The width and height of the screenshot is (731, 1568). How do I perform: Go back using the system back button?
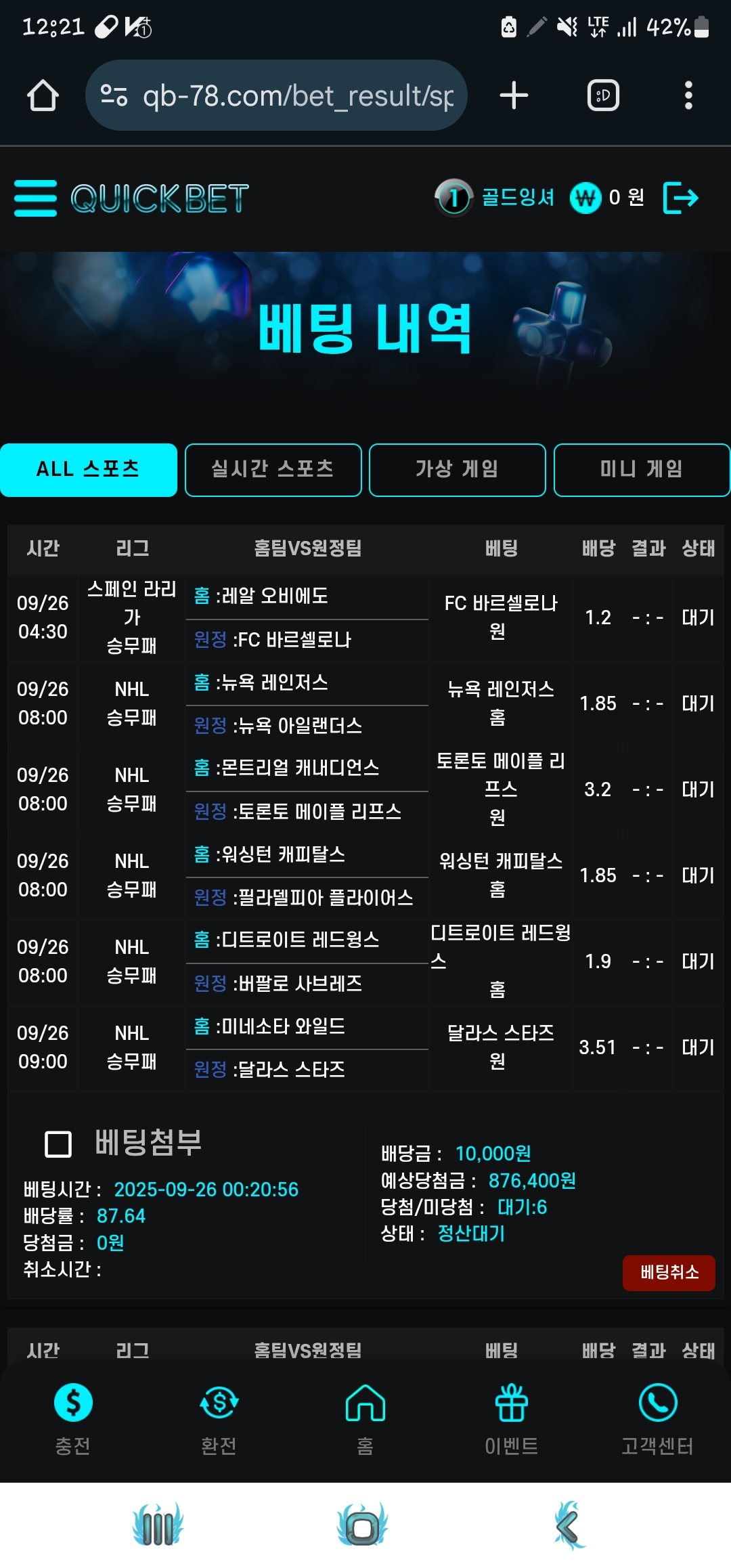[569, 1526]
